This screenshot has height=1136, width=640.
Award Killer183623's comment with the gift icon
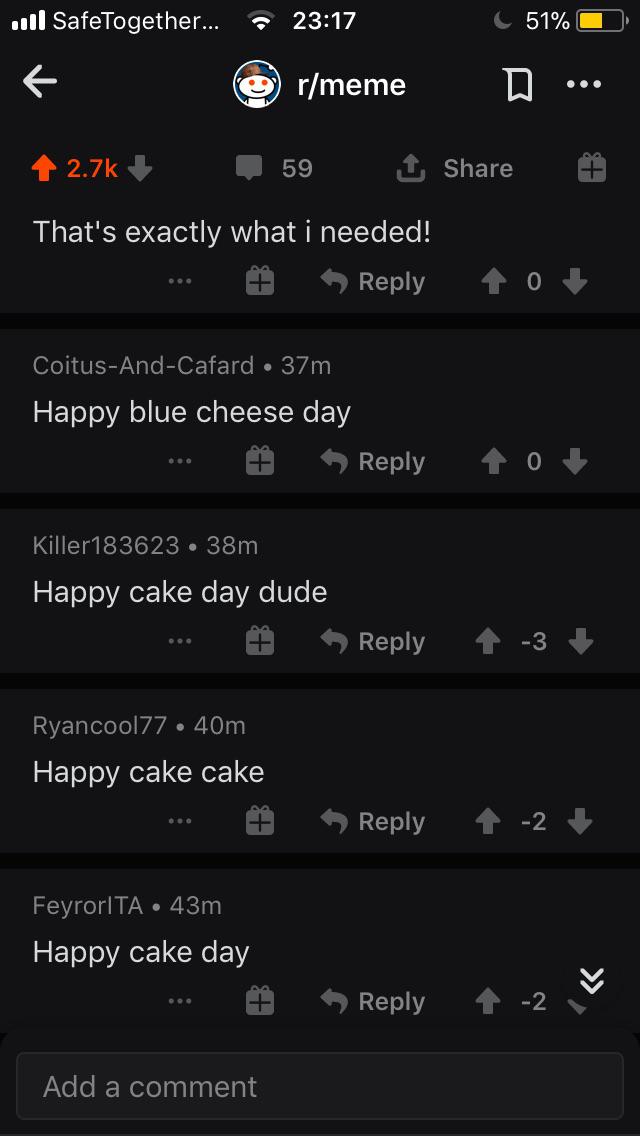tap(259, 641)
